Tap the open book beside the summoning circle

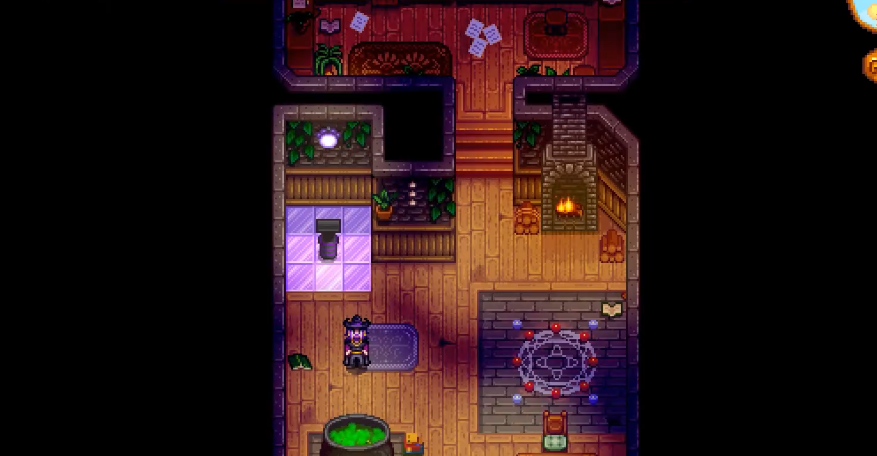(611, 310)
